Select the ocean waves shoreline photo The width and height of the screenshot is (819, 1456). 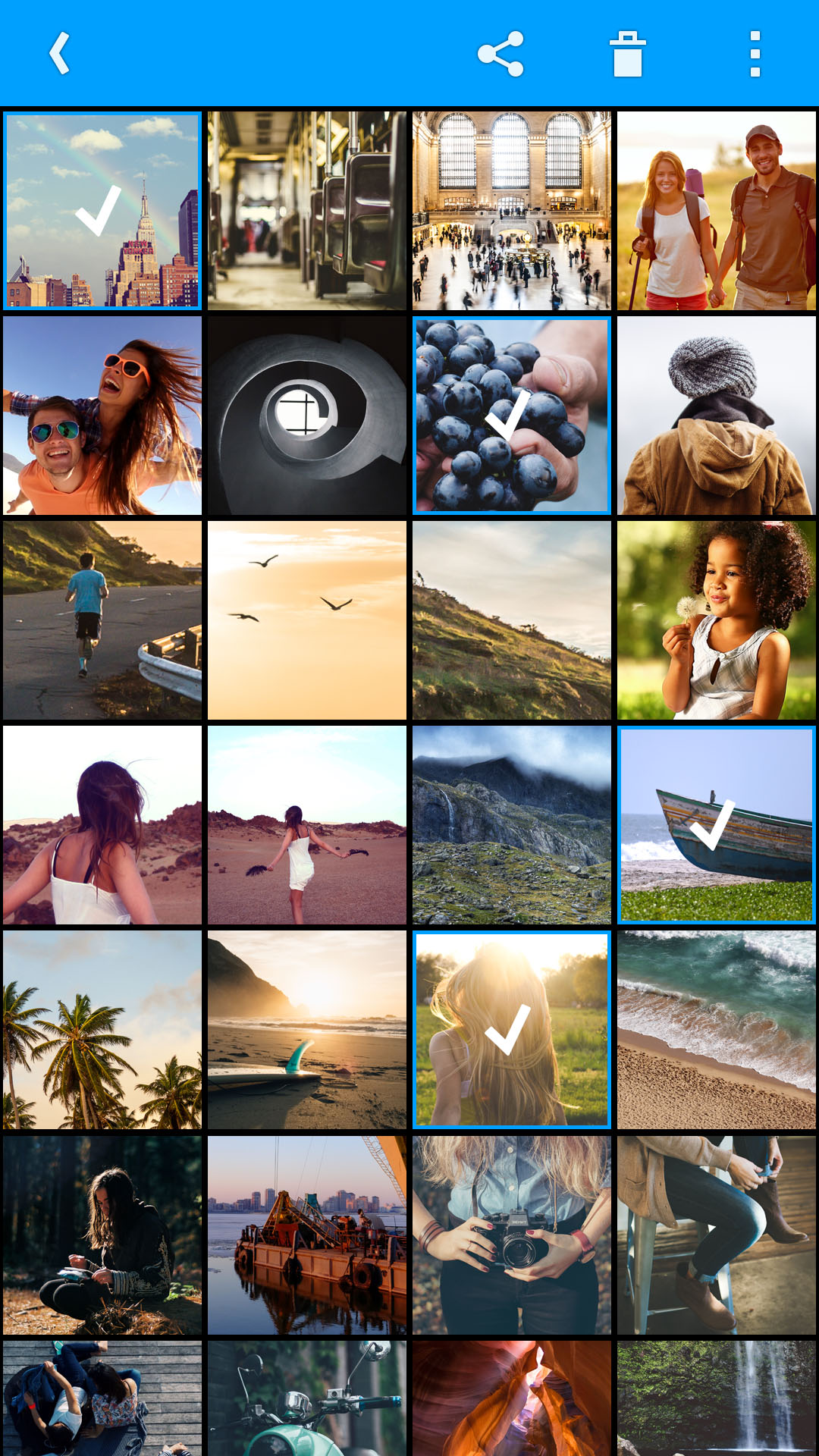point(717,1030)
